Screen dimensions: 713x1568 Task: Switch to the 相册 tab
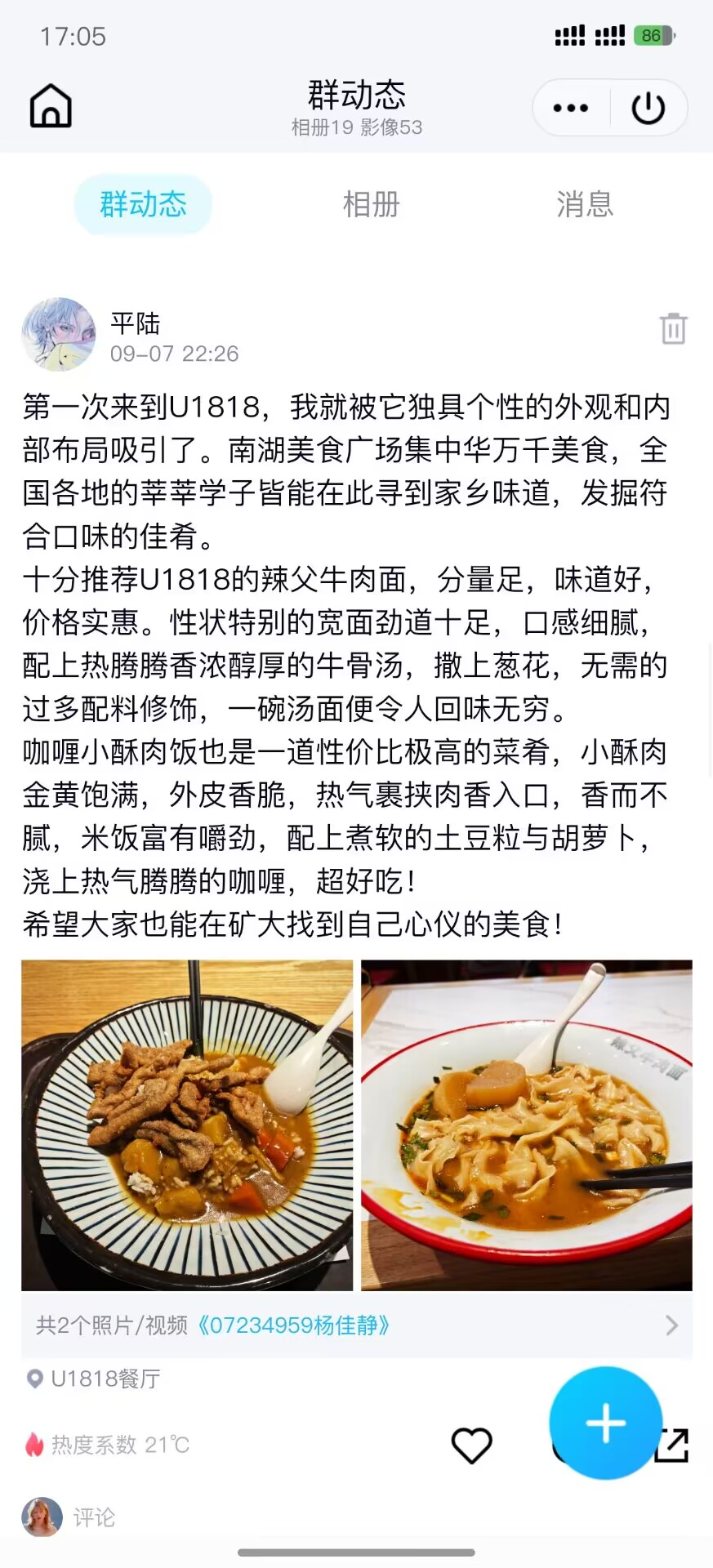[372, 204]
